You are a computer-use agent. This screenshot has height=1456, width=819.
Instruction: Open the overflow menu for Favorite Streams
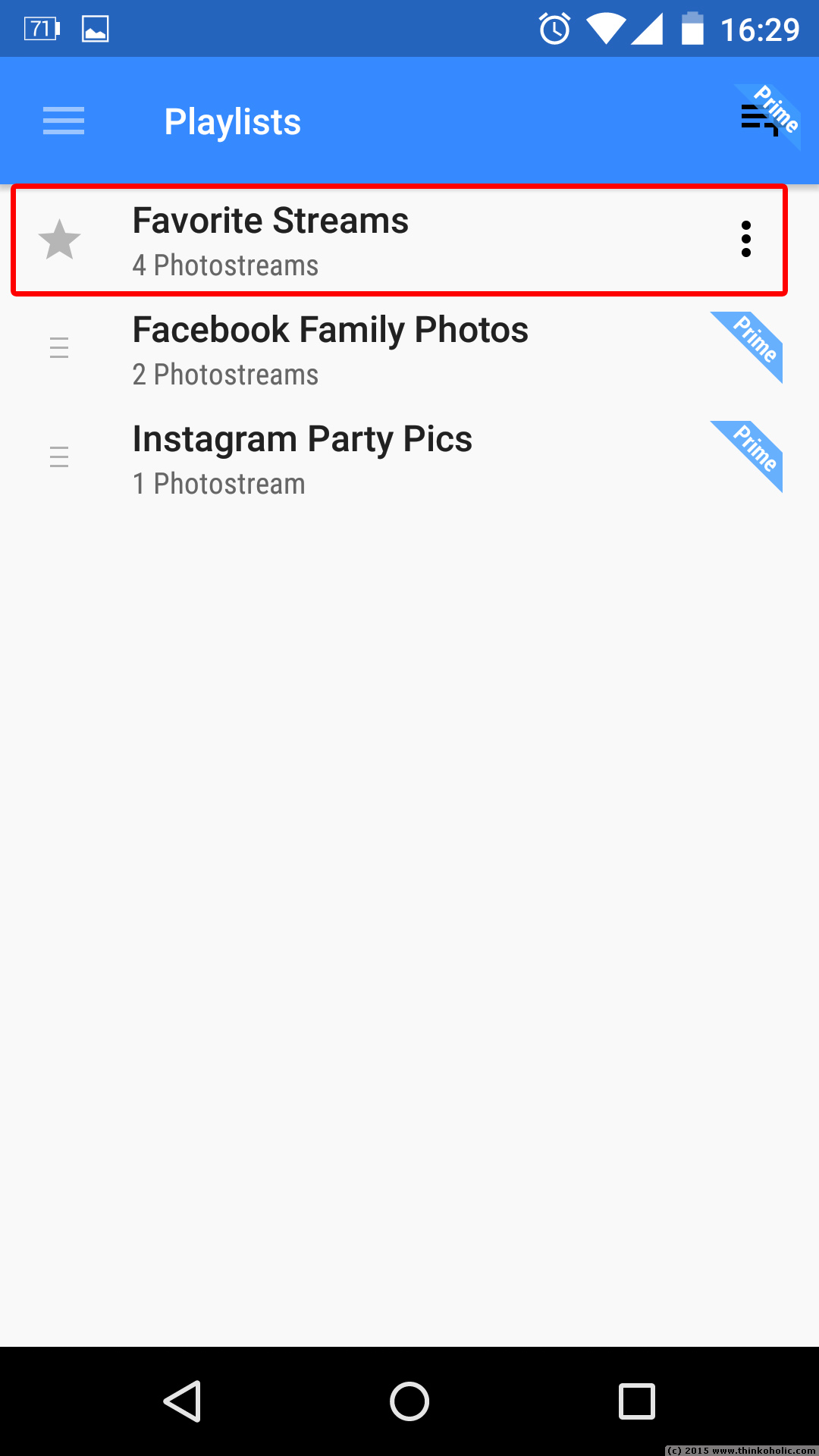746,240
